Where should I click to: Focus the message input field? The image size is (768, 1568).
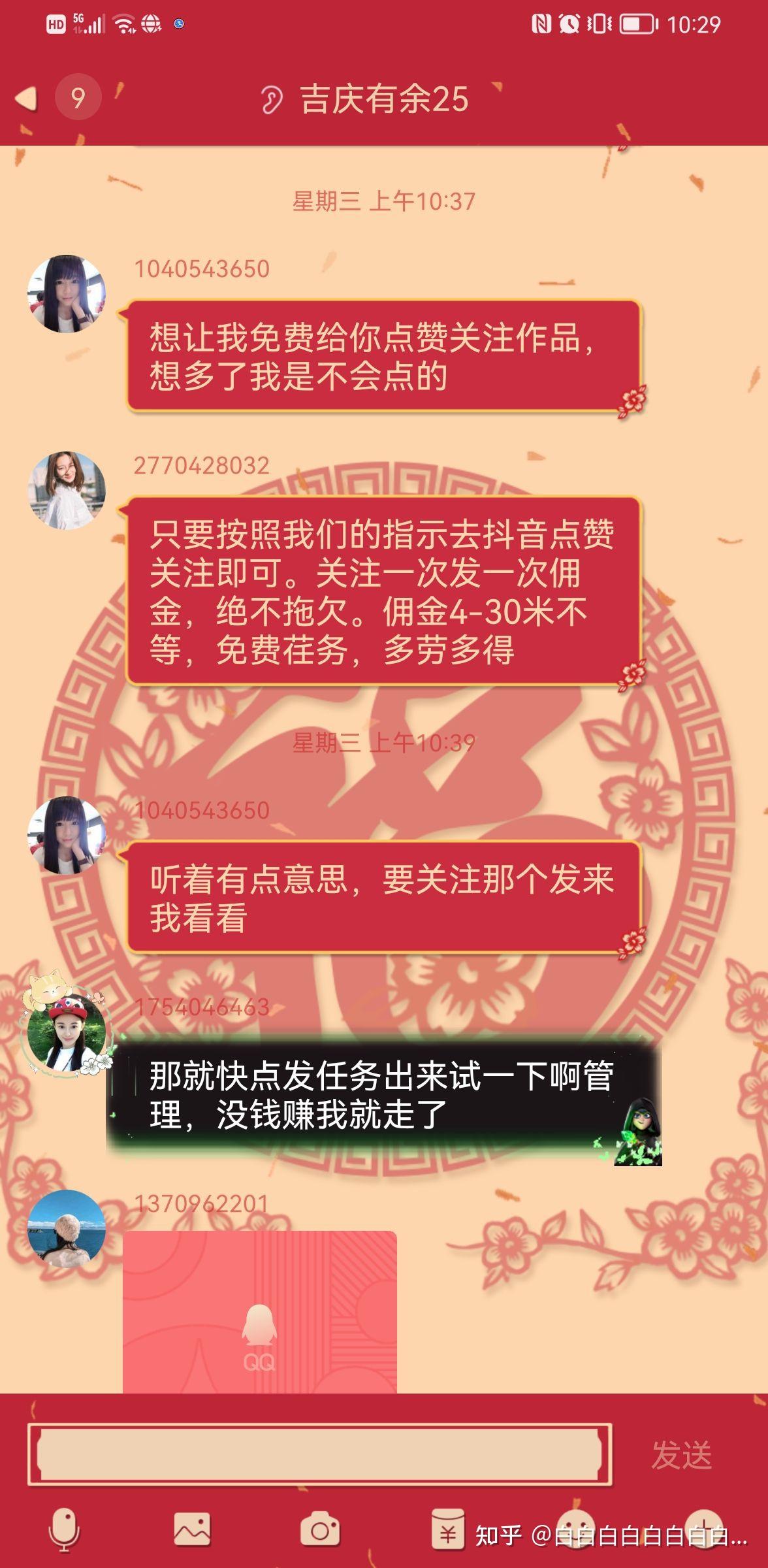[319, 1454]
